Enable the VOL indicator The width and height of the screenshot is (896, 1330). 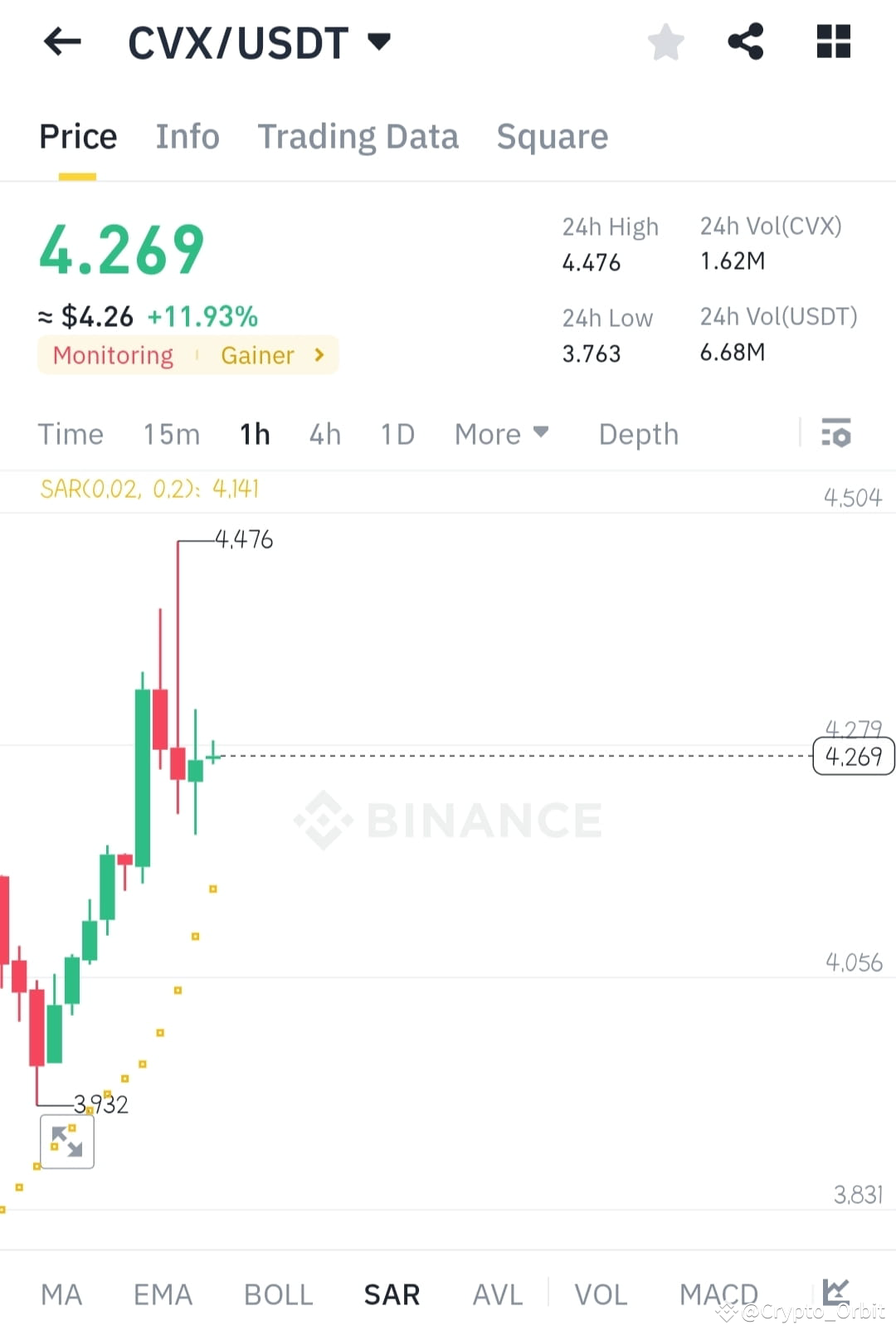point(600,1293)
